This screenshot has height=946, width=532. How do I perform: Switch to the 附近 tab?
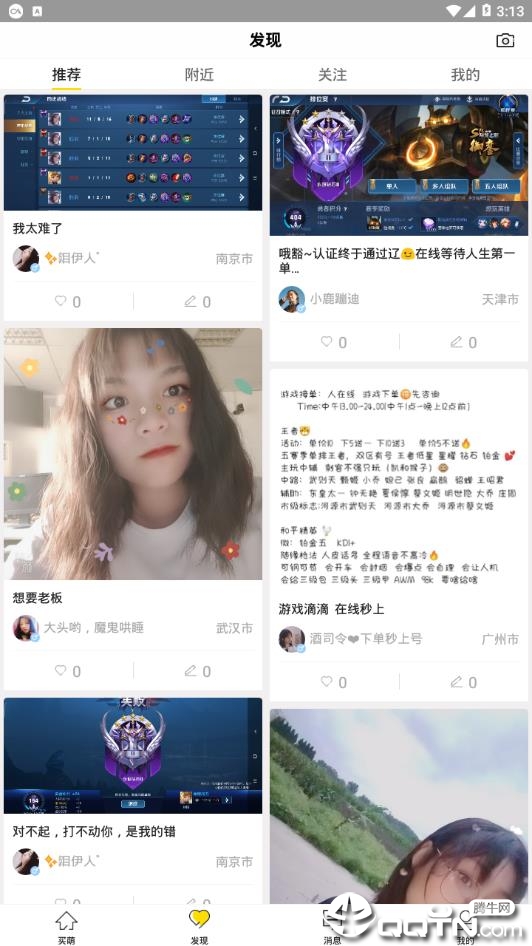tap(199, 75)
